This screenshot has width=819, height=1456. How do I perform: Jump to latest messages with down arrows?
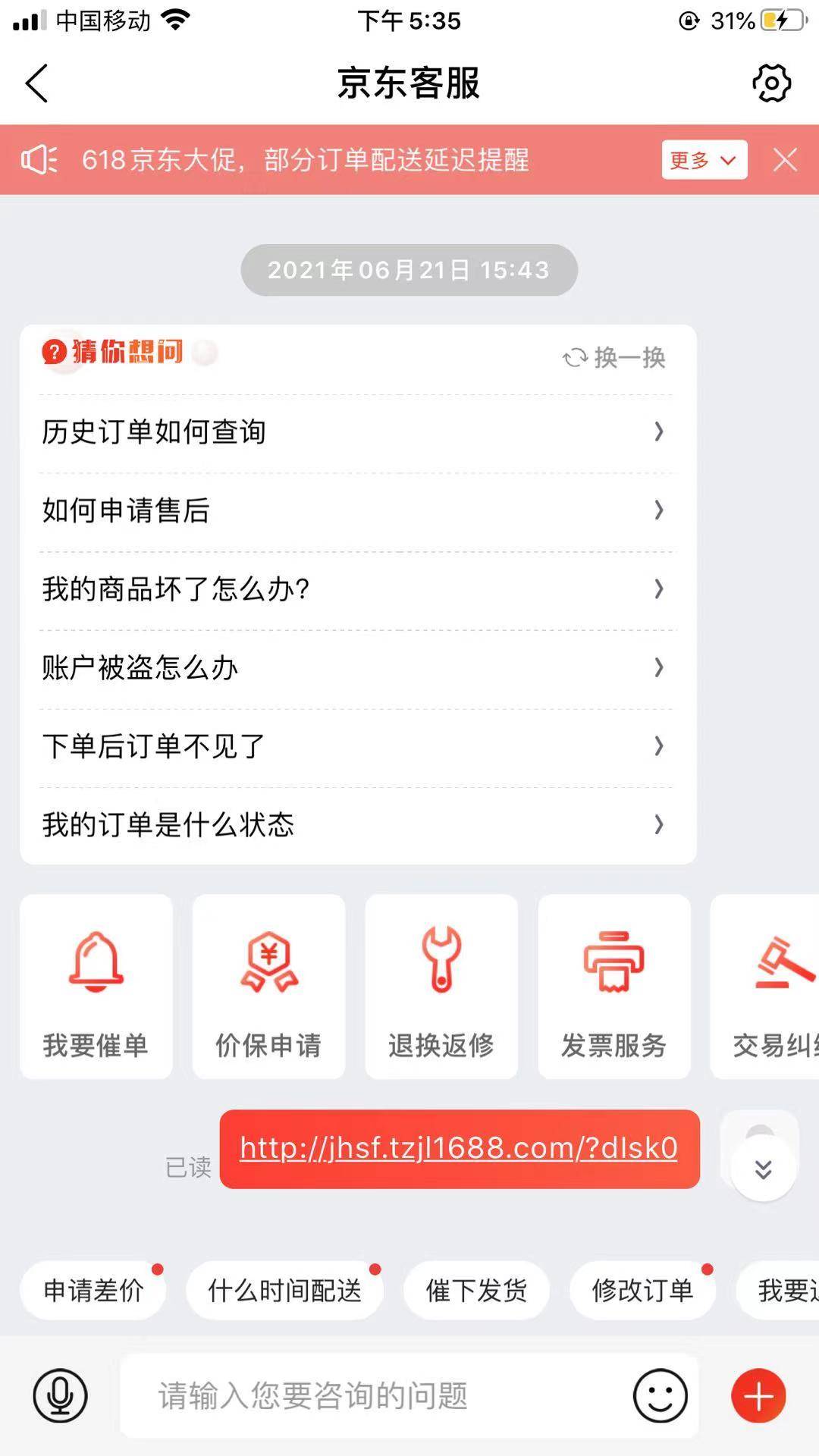click(763, 1169)
